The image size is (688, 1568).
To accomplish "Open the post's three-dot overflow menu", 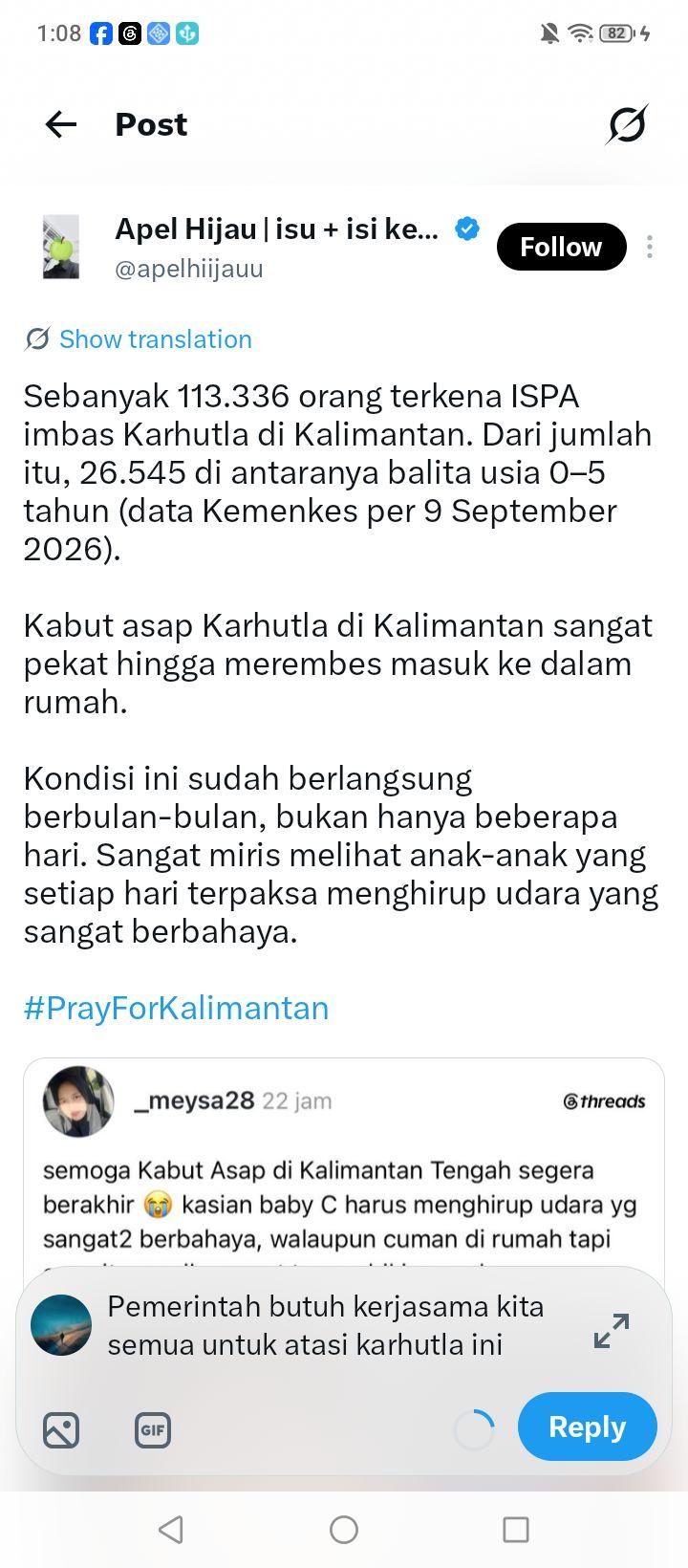I will [650, 247].
